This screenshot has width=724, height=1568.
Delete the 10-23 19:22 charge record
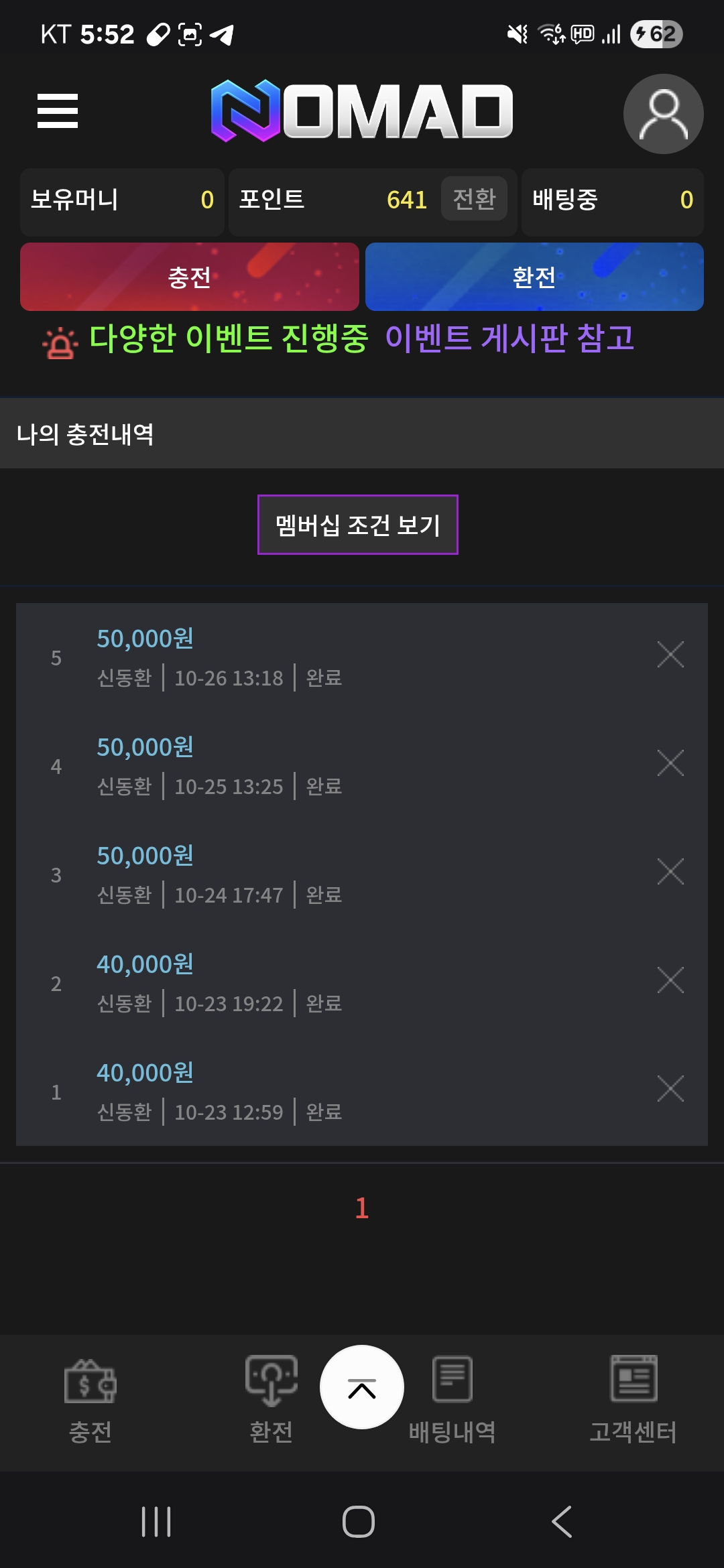point(670,980)
